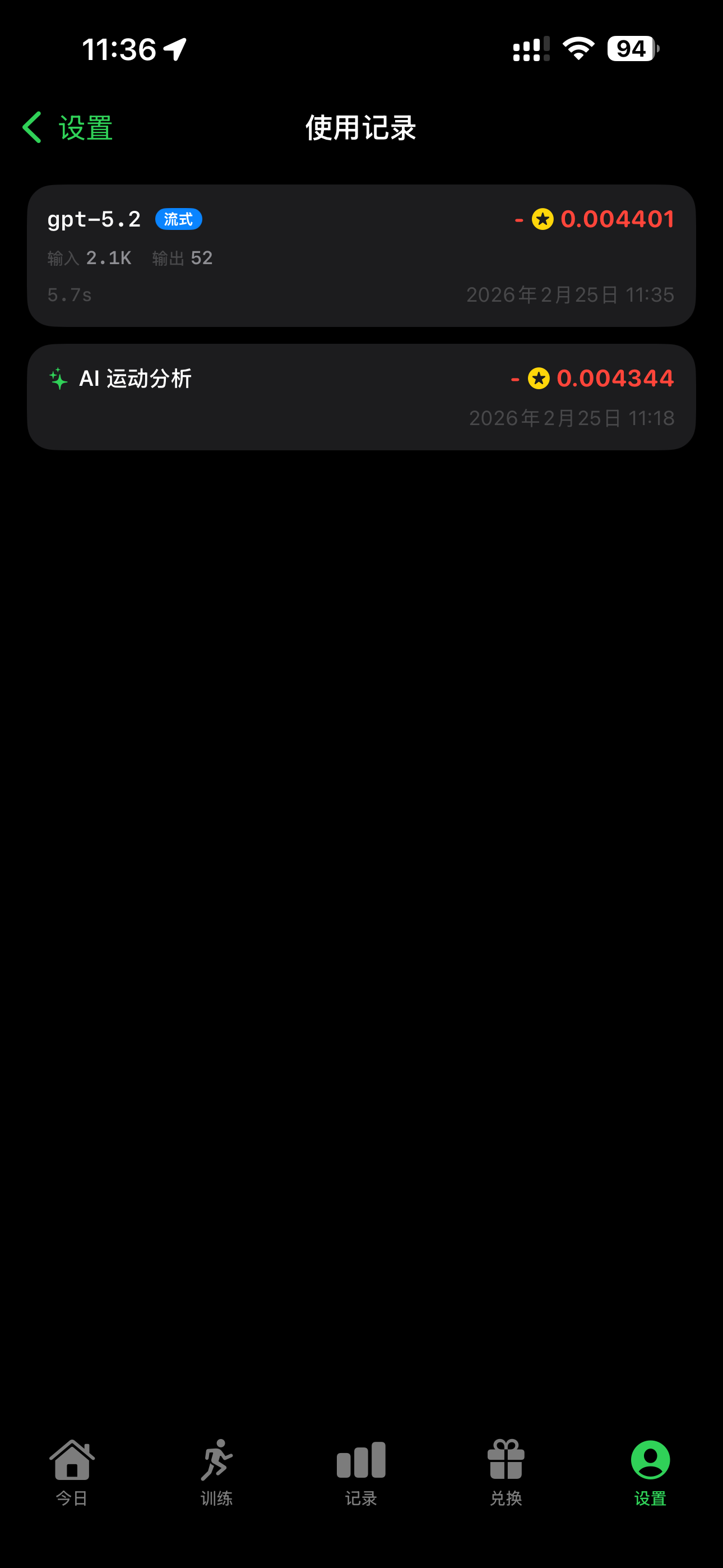
Task: Open the AI 运动分析 usage record
Action: point(361,397)
